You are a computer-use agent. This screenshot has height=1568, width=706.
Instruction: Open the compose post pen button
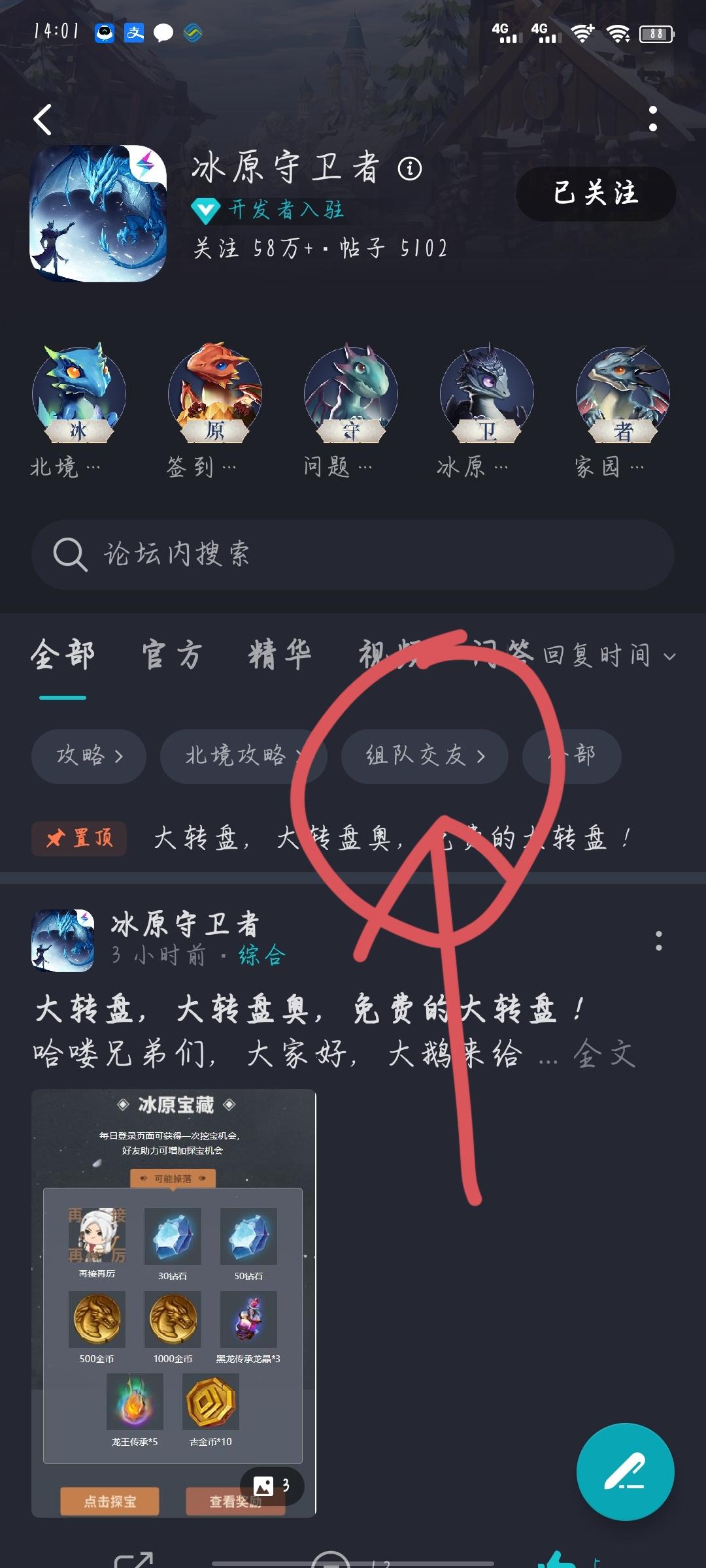click(x=624, y=1471)
